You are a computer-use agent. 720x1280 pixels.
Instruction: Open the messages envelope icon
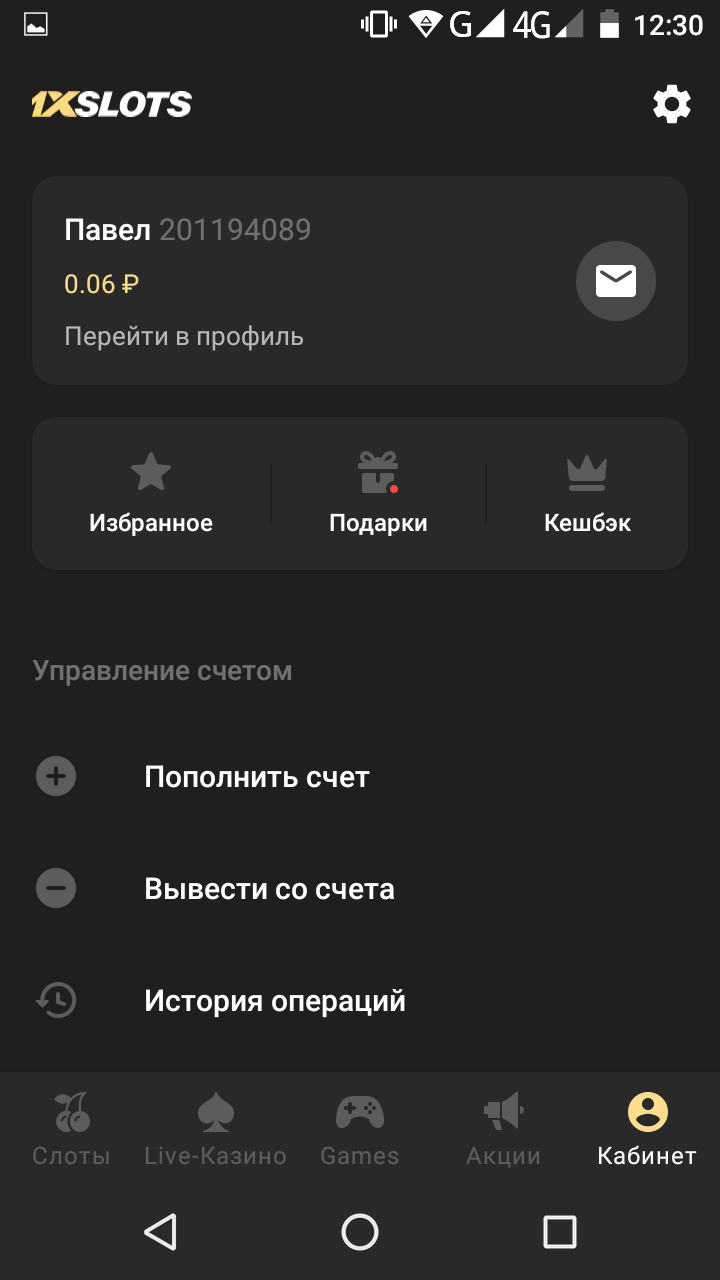coord(615,282)
